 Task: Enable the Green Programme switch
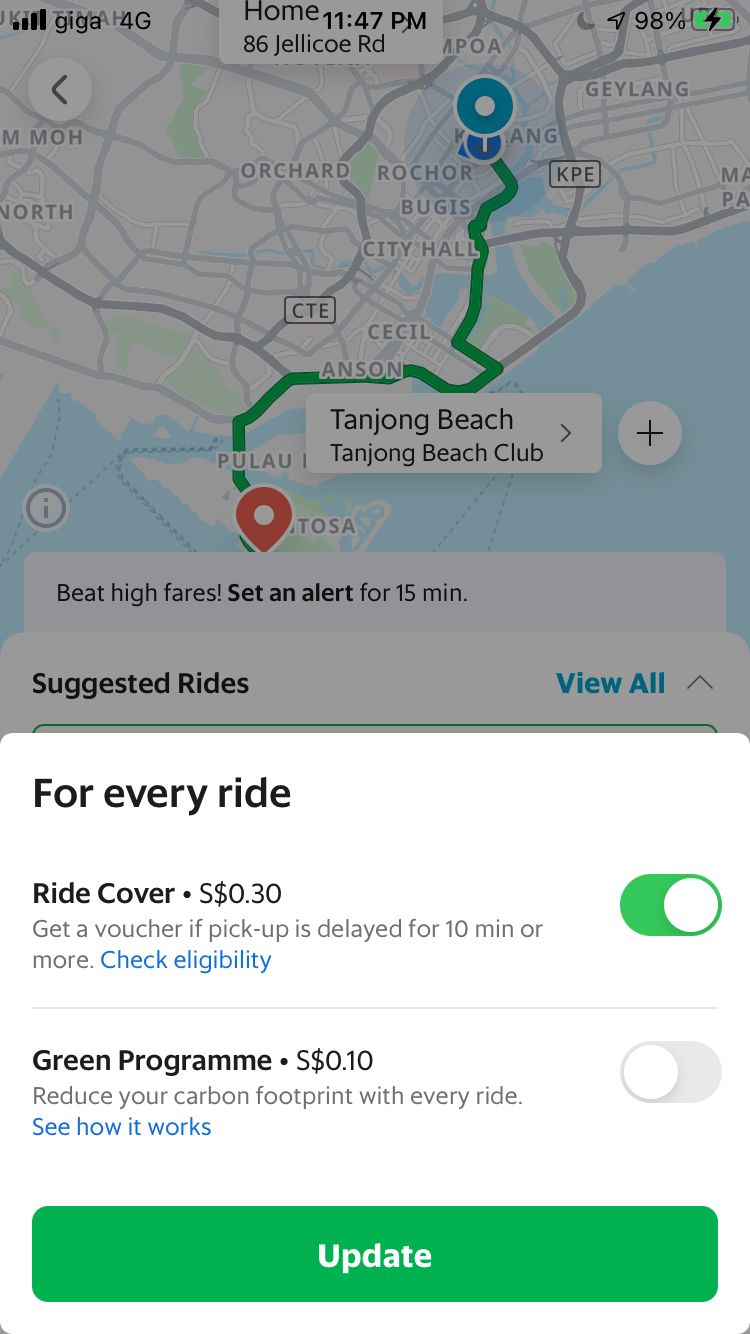pyautogui.click(x=670, y=1072)
